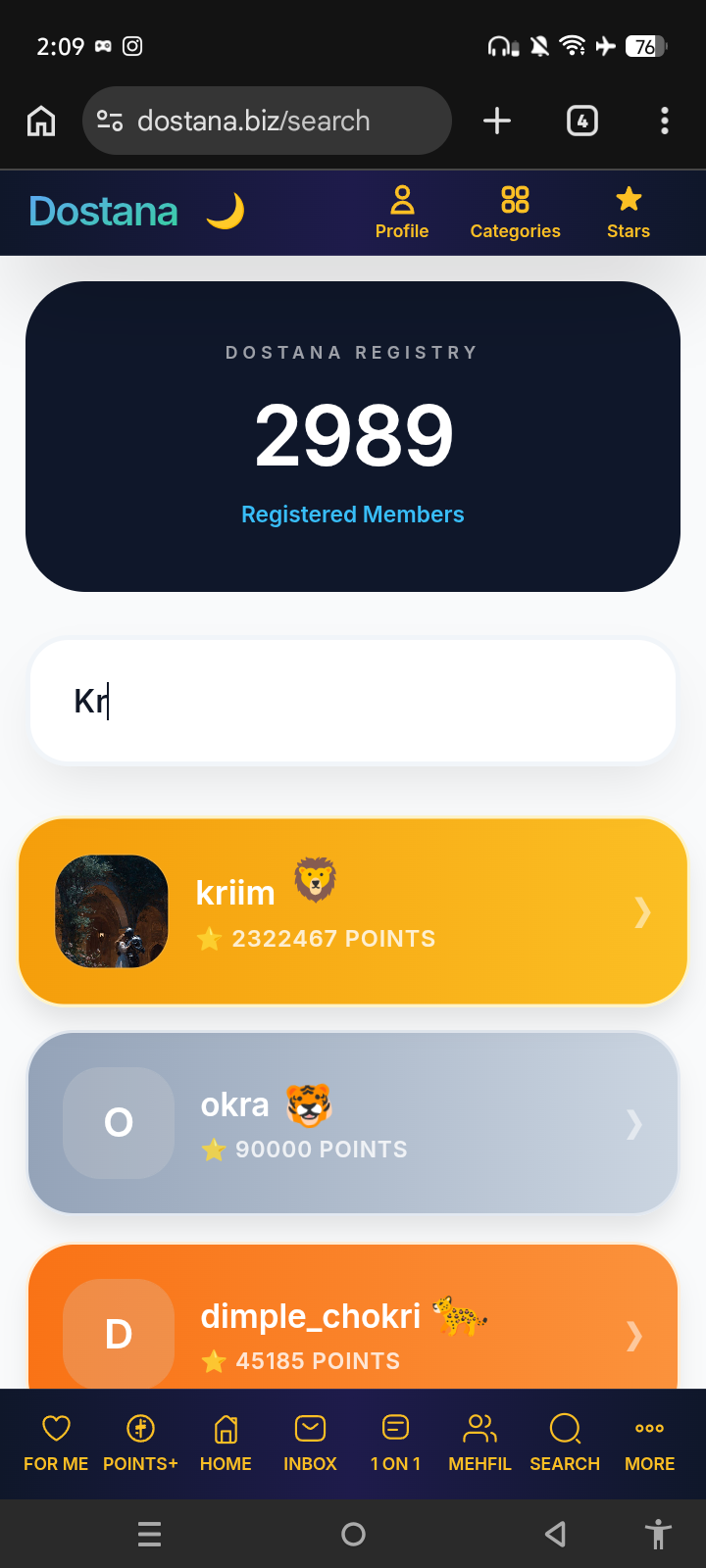
Task: Go to the Home tab
Action: (226, 1443)
